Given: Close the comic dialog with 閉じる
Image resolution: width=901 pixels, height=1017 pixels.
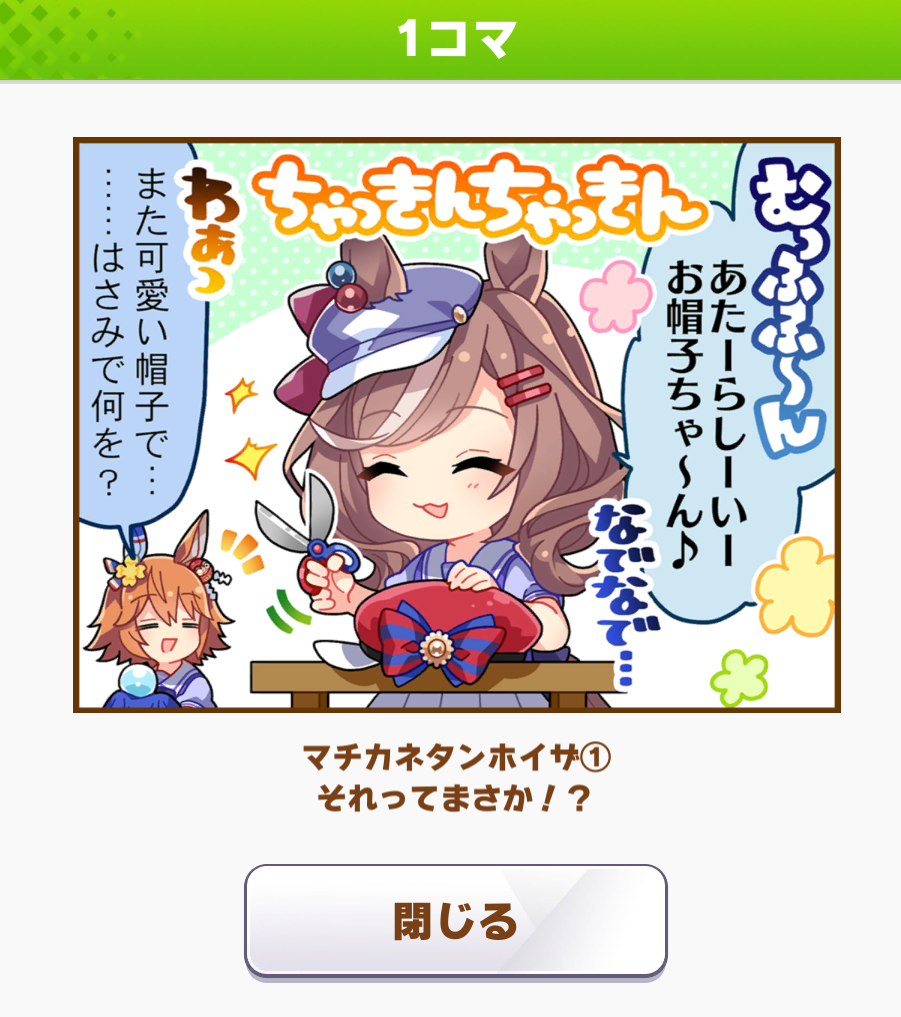Looking at the screenshot, I should pos(455,921).
